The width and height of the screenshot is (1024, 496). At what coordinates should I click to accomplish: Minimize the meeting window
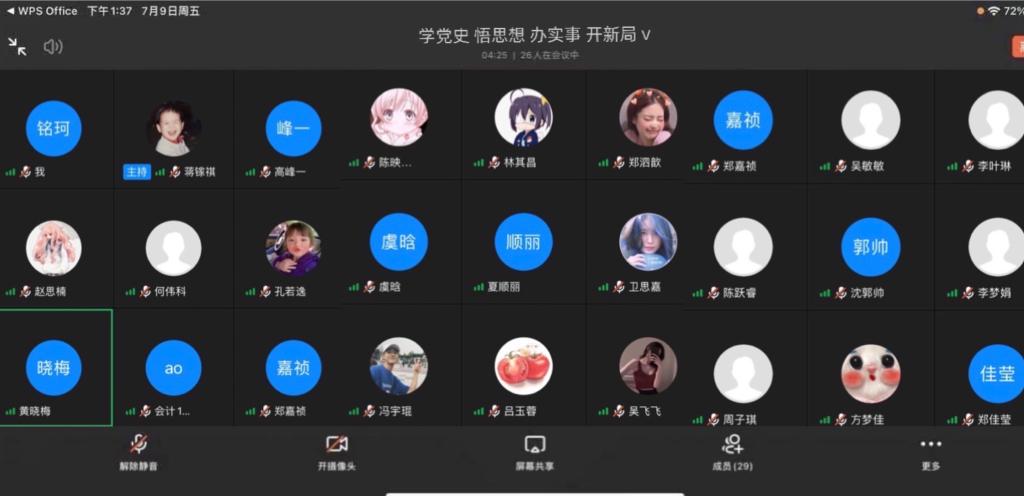pyautogui.click(x=17, y=46)
